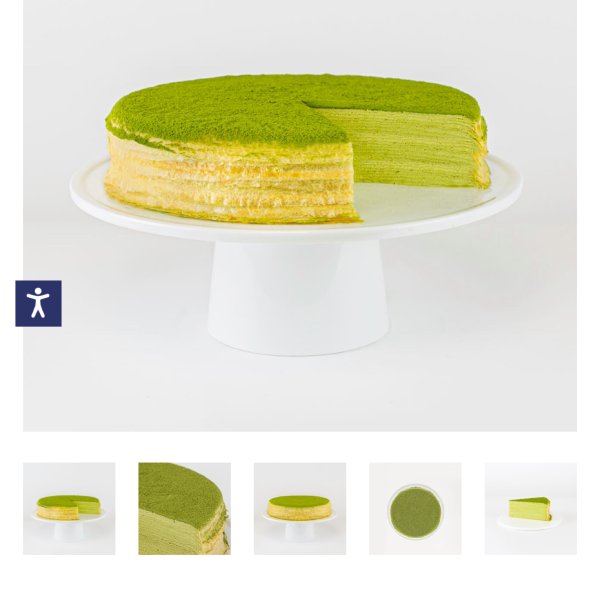Show the top-down cake view thumbnail

(x=415, y=508)
